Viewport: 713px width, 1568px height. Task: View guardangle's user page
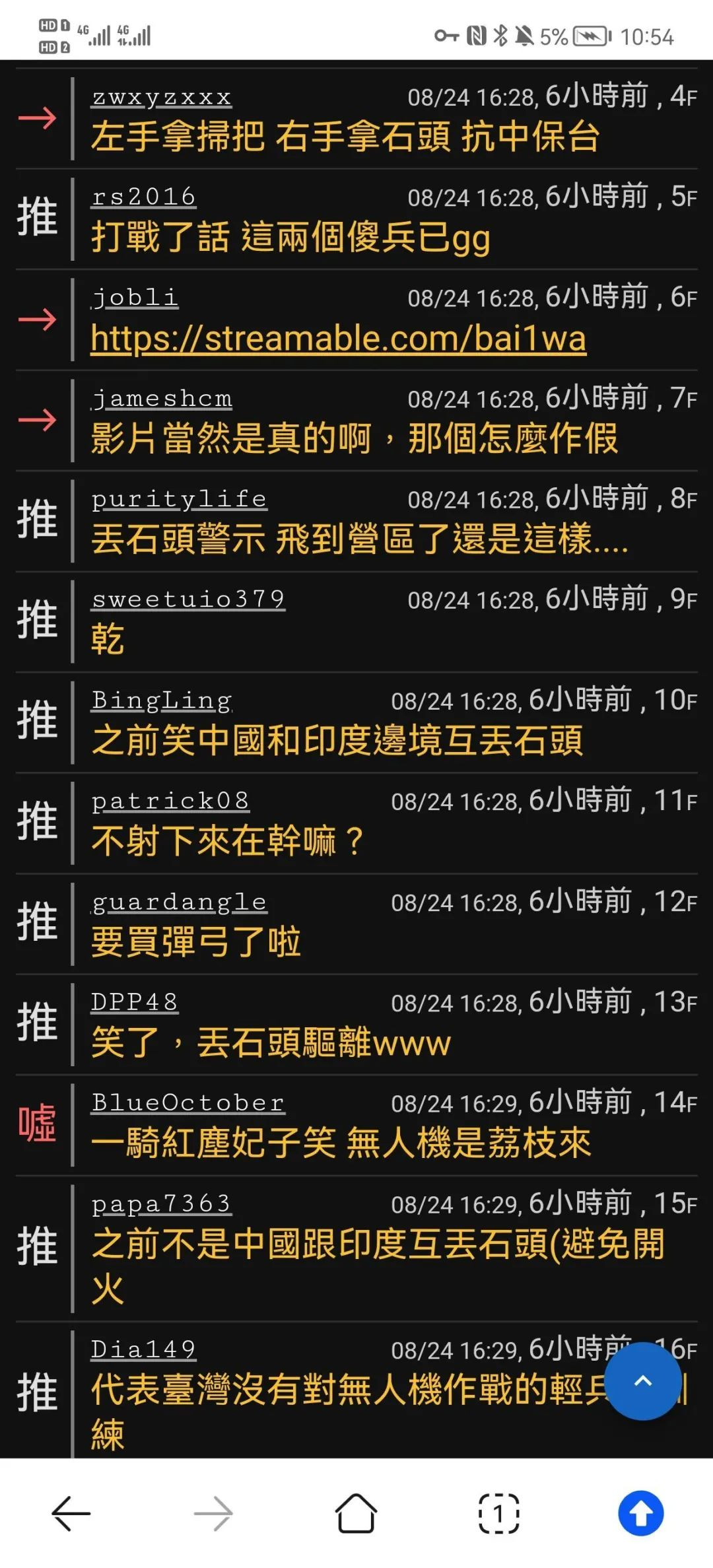pos(179,902)
